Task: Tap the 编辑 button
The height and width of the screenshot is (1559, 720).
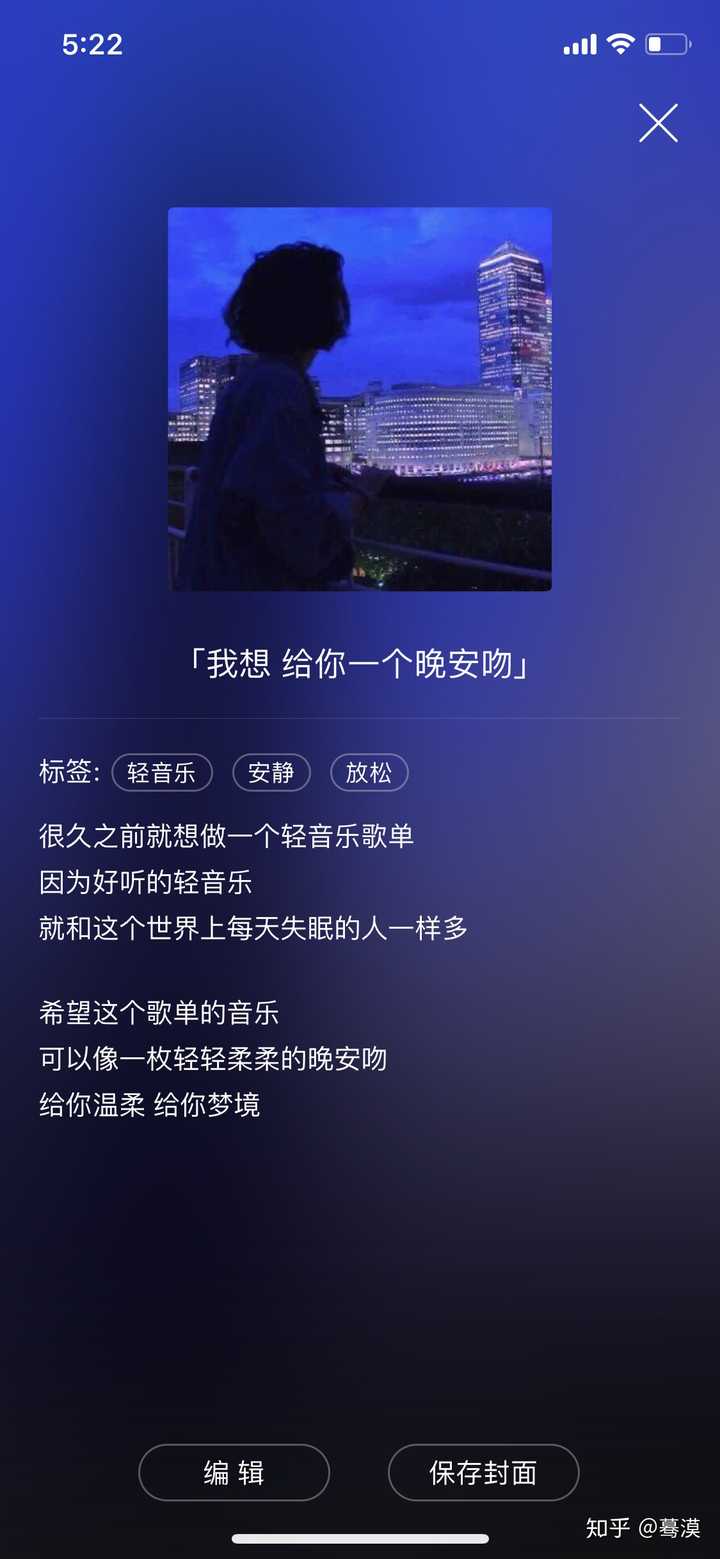Action: (234, 1472)
